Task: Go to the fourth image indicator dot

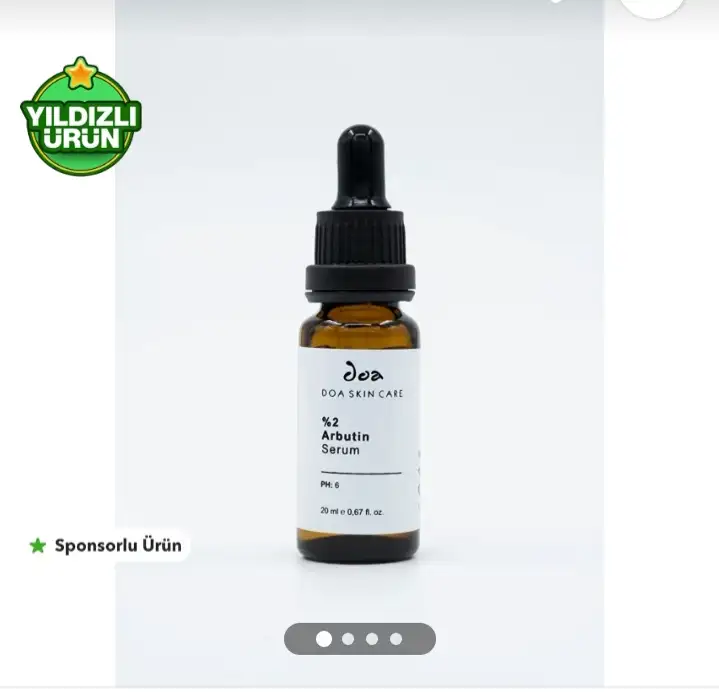Action: pos(396,639)
